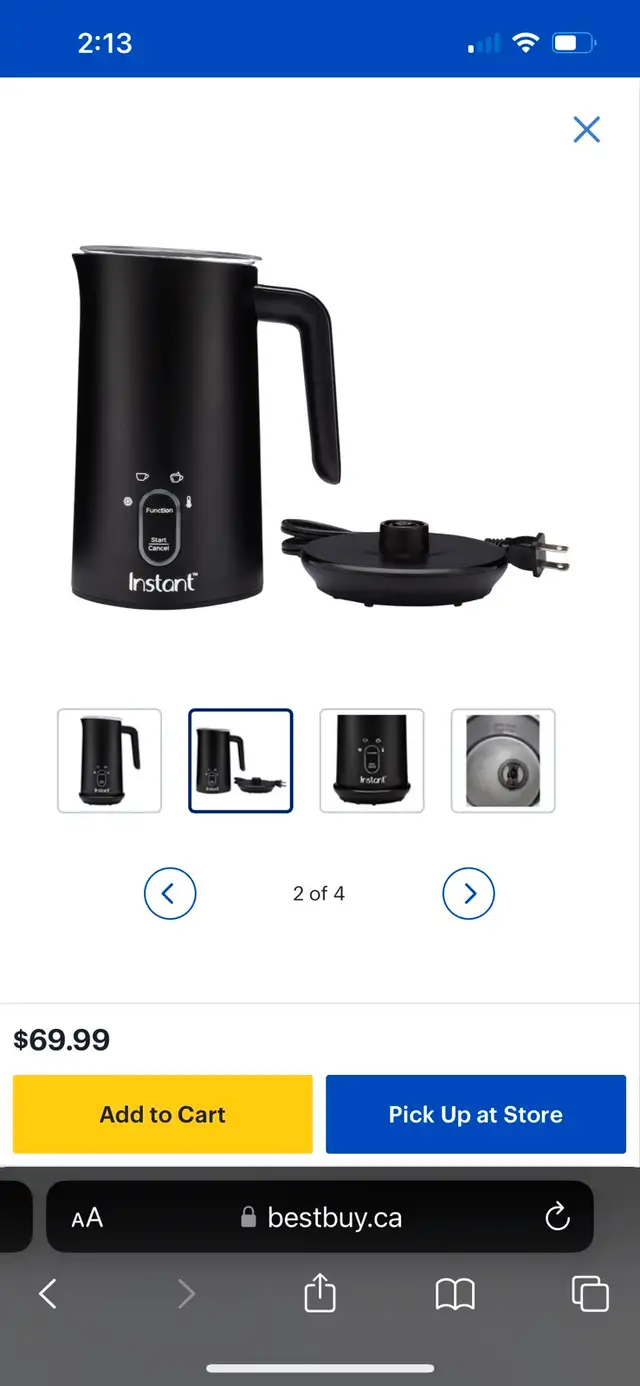Close the product image gallery
The height and width of the screenshot is (1386, 640).
[x=587, y=129]
